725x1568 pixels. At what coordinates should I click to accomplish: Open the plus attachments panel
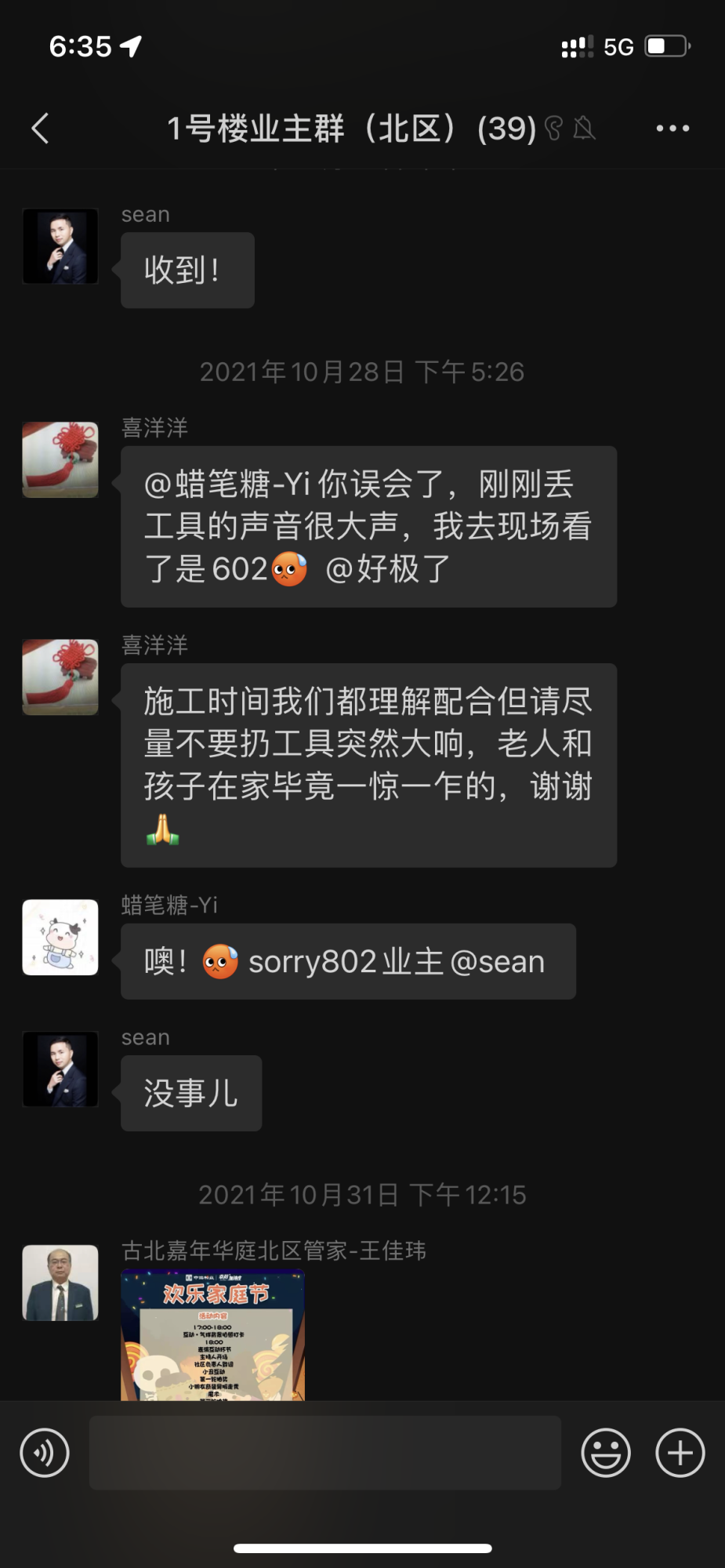(x=680, y=1453)
